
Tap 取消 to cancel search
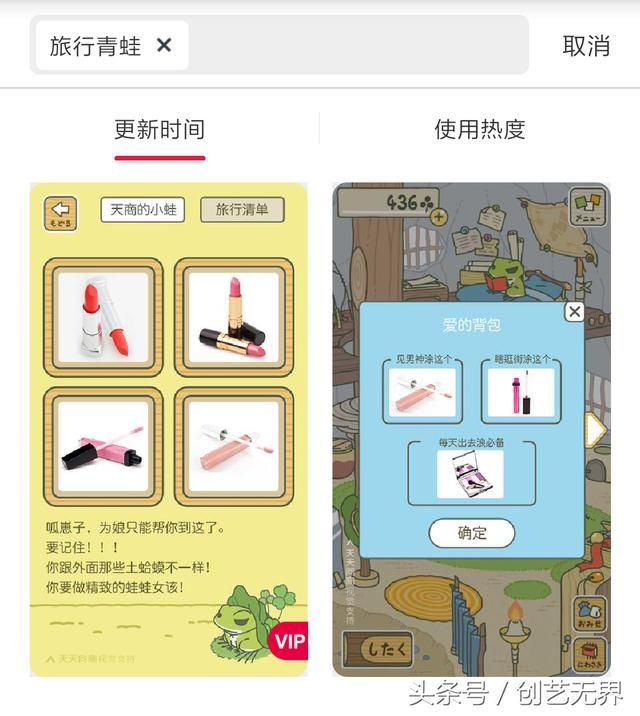(586, 46)
